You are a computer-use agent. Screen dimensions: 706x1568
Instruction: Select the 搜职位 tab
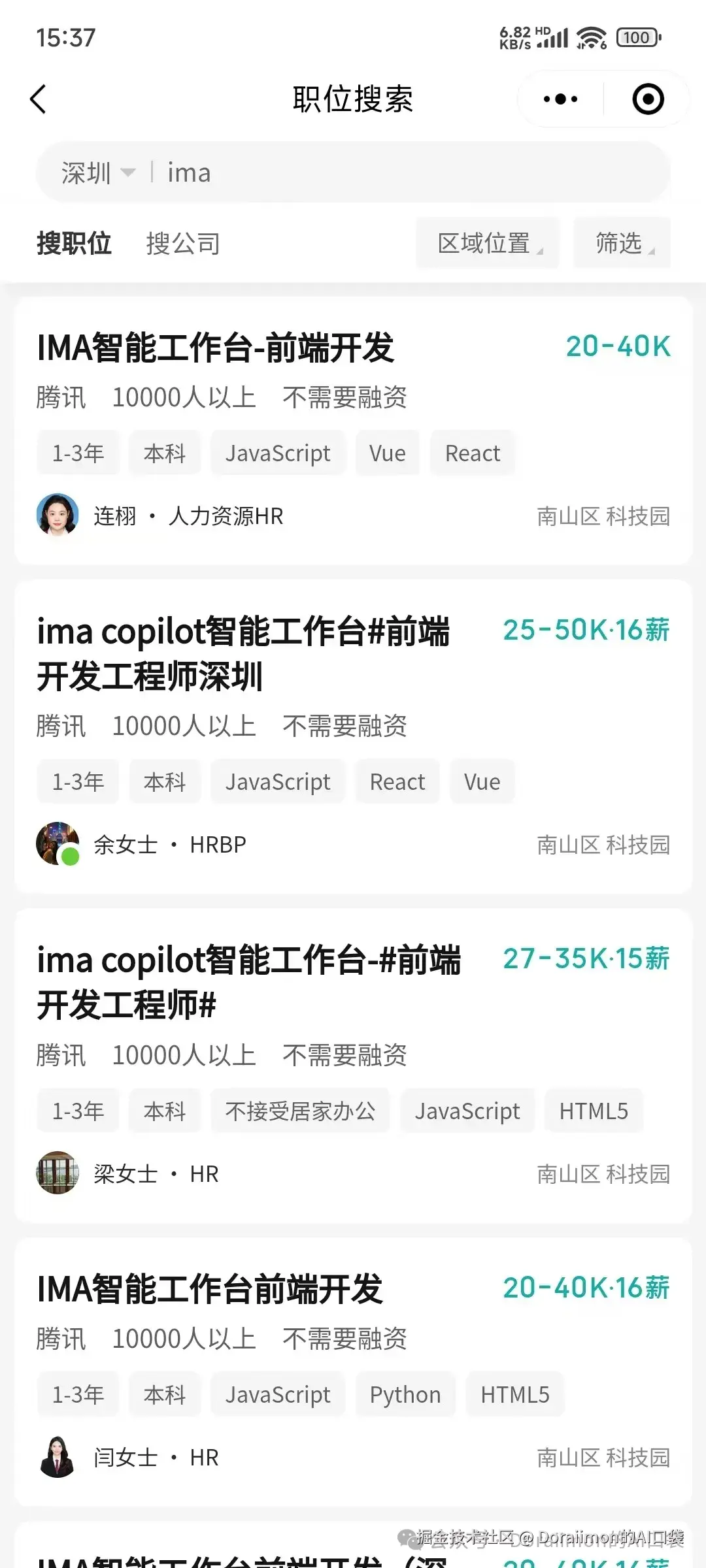74,244
